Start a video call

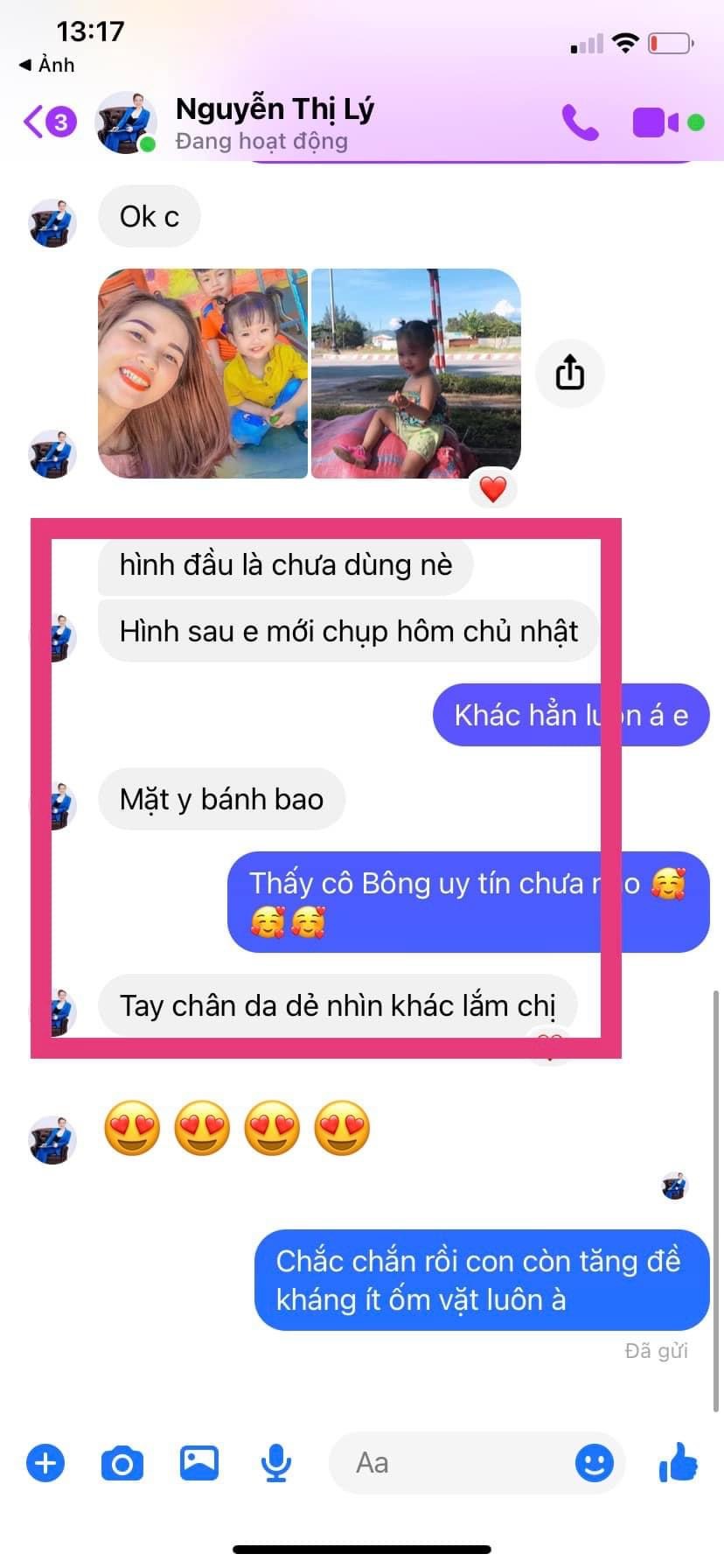click(656, 122)
